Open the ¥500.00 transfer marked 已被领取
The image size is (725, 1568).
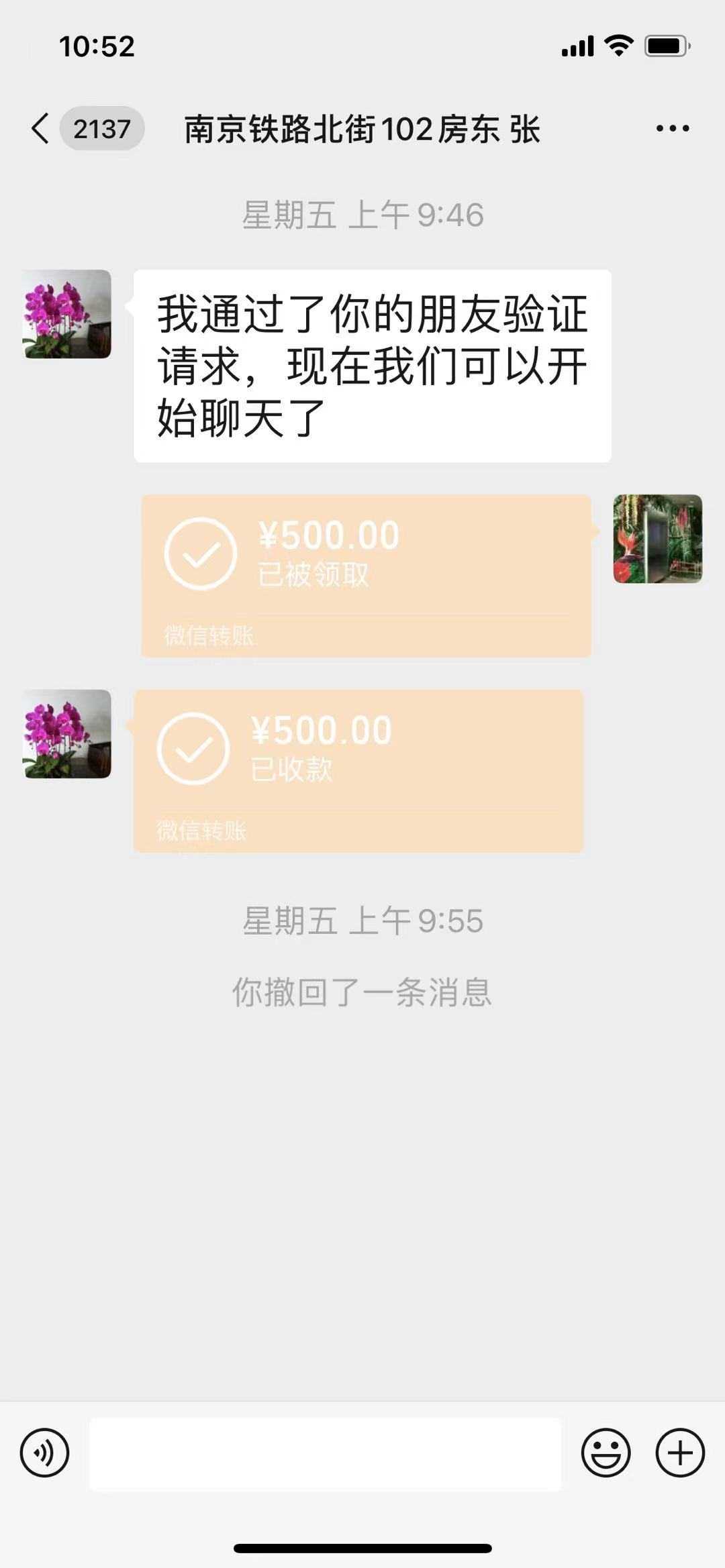(366, 575)
